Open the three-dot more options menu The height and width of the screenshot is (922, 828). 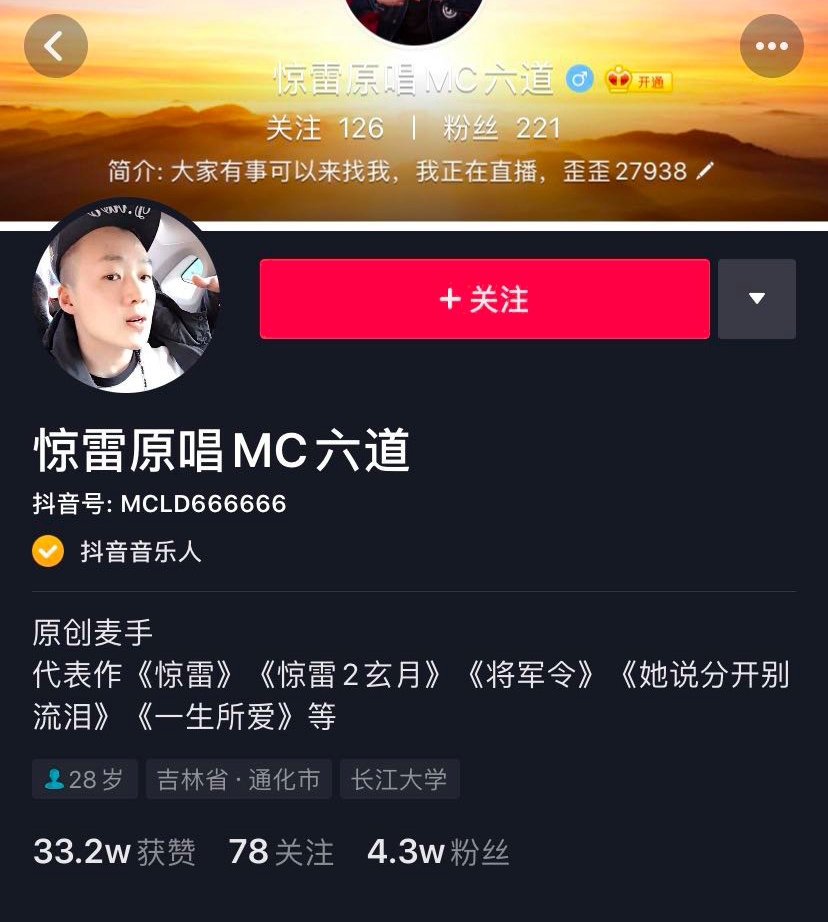click(x=771, y=46)
